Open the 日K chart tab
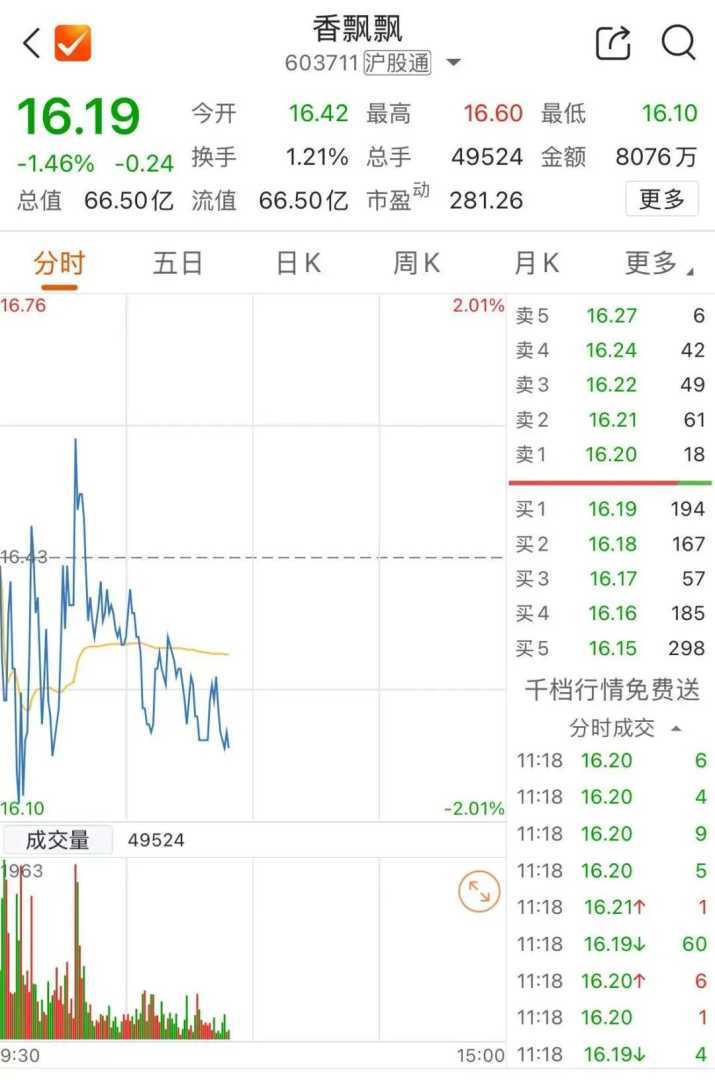Screen dimensions: 715x1080 pyautogui.click(x=298, y=263)
